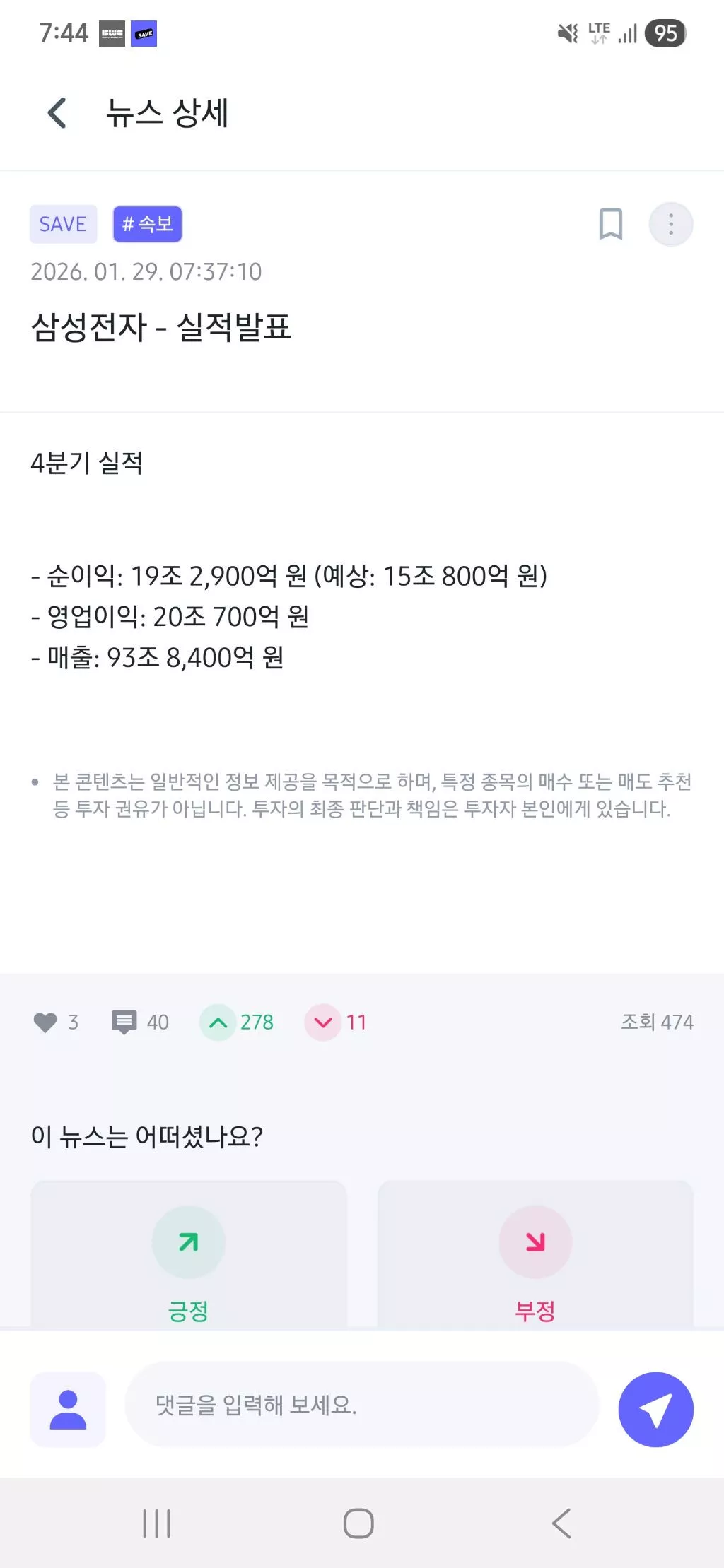Screen dimensions: 724x1568
Task: Open the comments icon showing 40
Action: click(x=124, y=1022)
